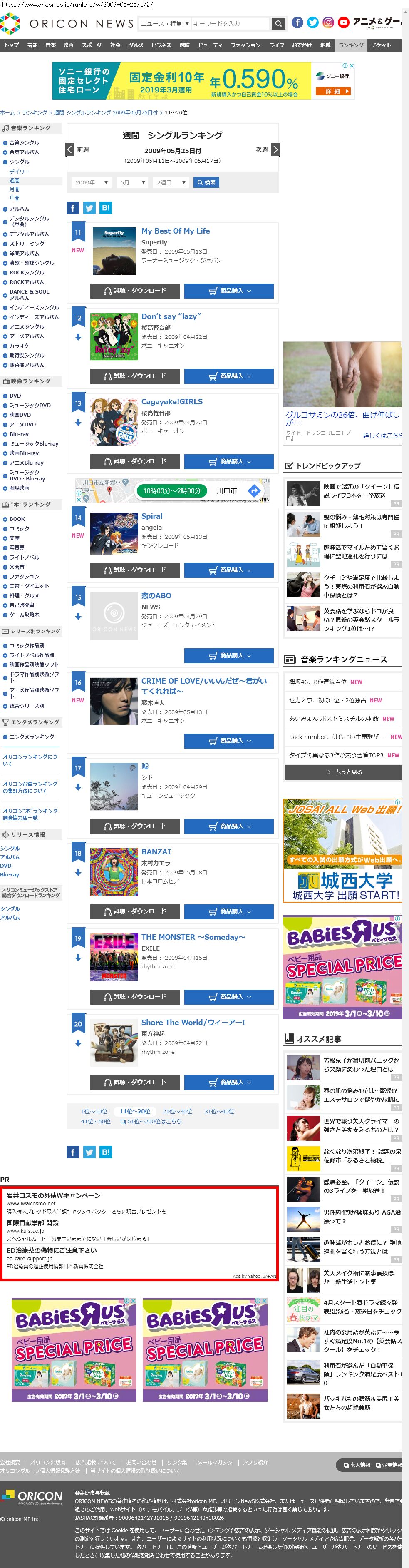This screenshot has width=409, height=1568.
Task: Tap 商品購入 for Cagayake!GIRLS
Action: [x=229, y=461]
